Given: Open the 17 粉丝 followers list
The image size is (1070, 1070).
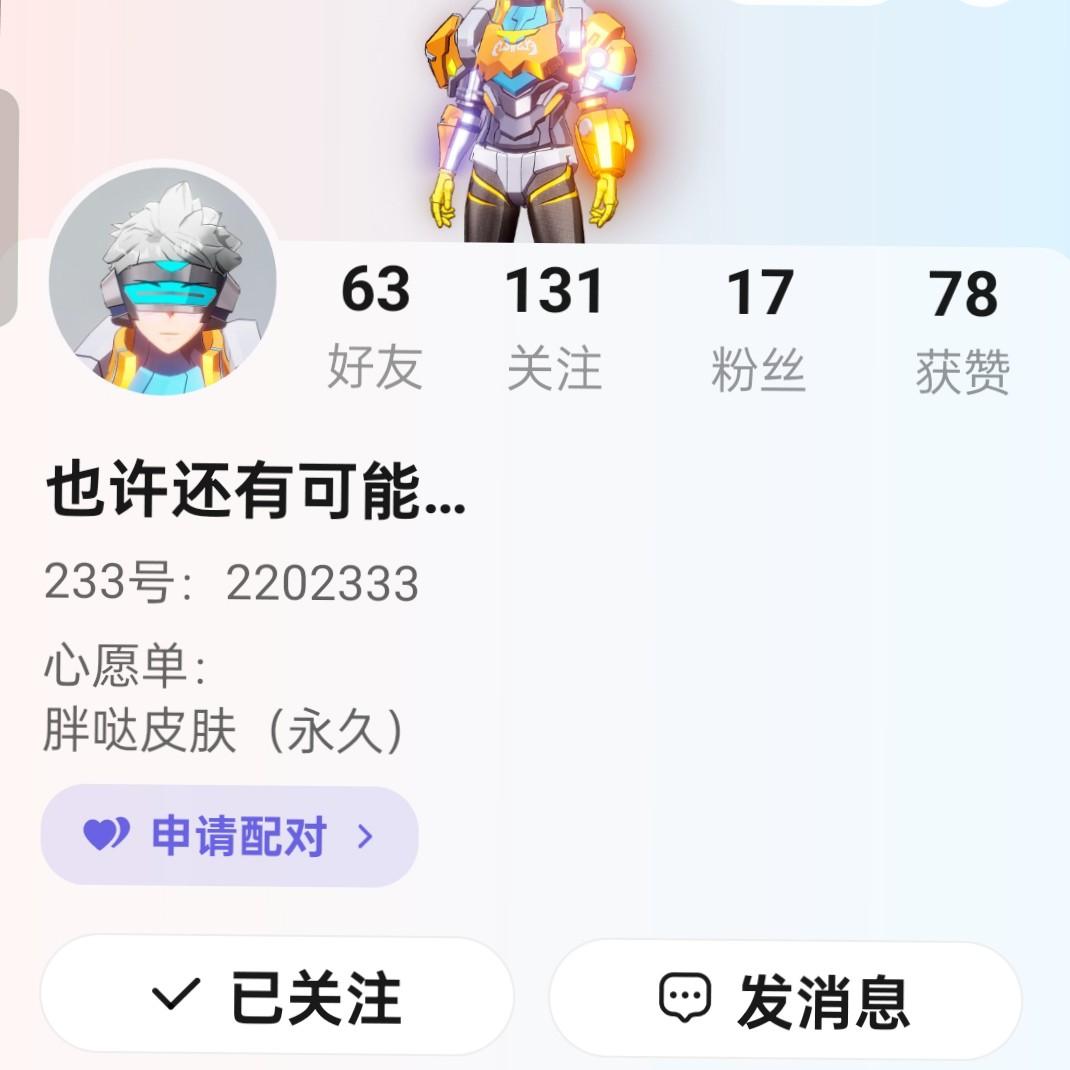Looking at the screenshot, I should point(758,327).
